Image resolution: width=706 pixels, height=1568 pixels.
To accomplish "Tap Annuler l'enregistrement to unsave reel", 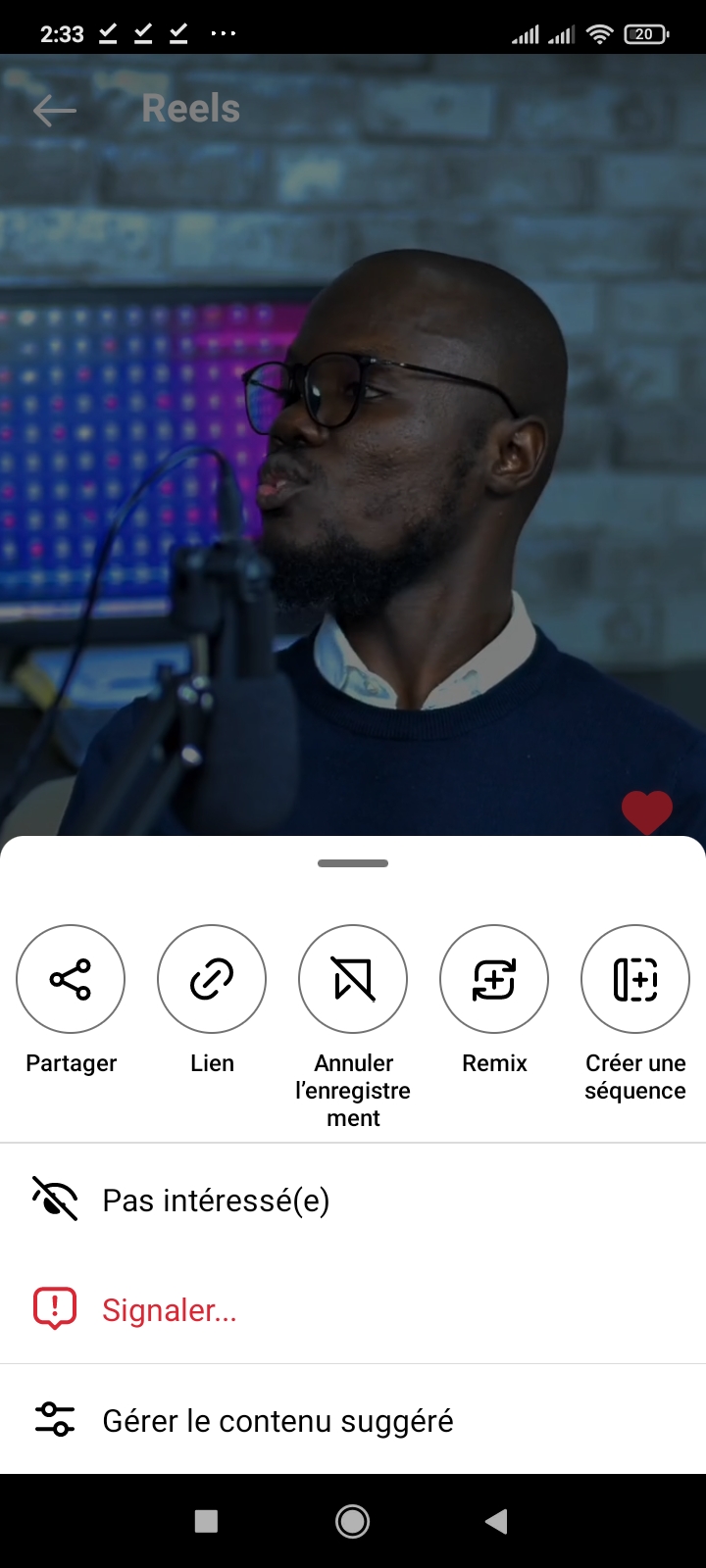I will (353, 979).
